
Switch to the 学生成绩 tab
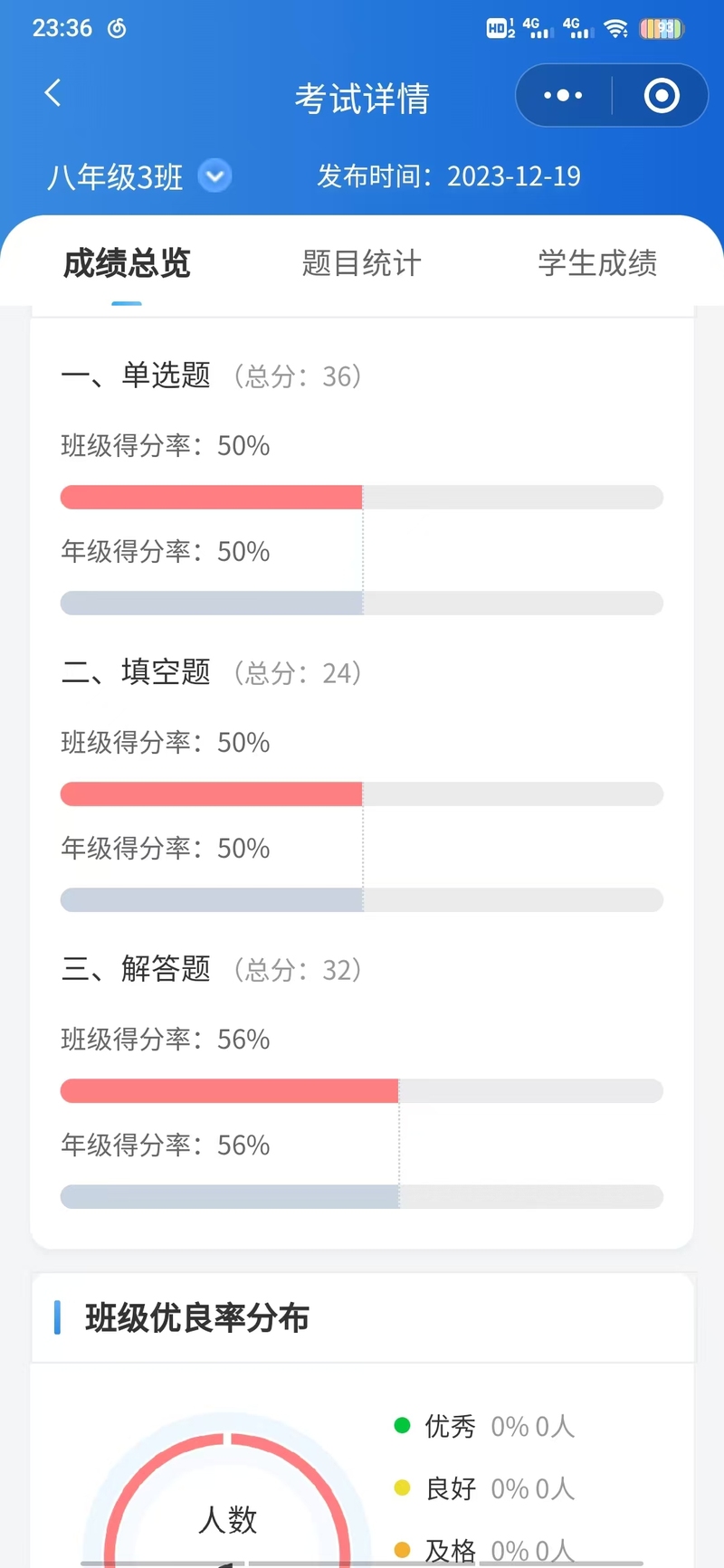pyautogui.click(x=597, y=263)
